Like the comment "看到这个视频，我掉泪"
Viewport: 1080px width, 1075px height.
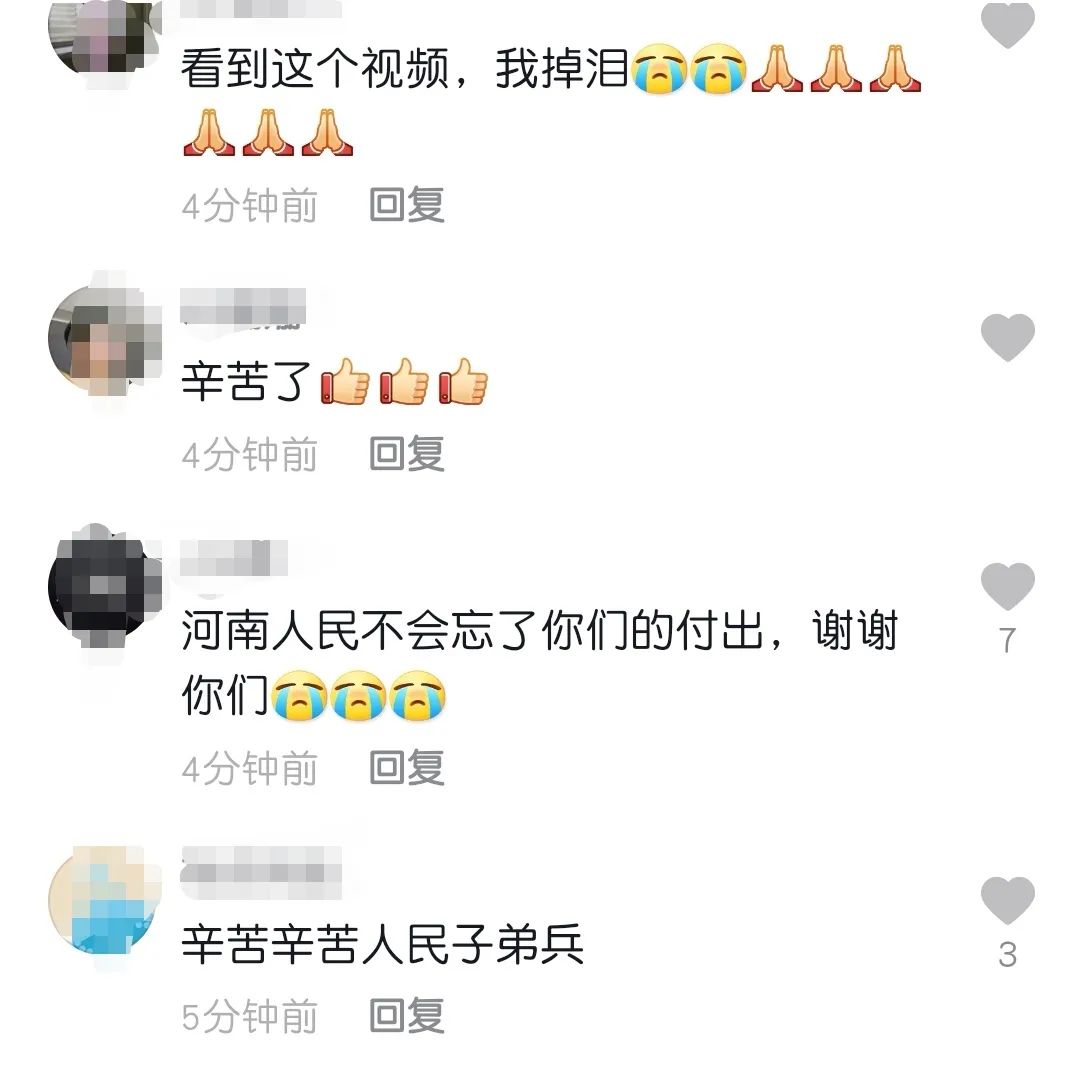click(x=1007, y=24)
